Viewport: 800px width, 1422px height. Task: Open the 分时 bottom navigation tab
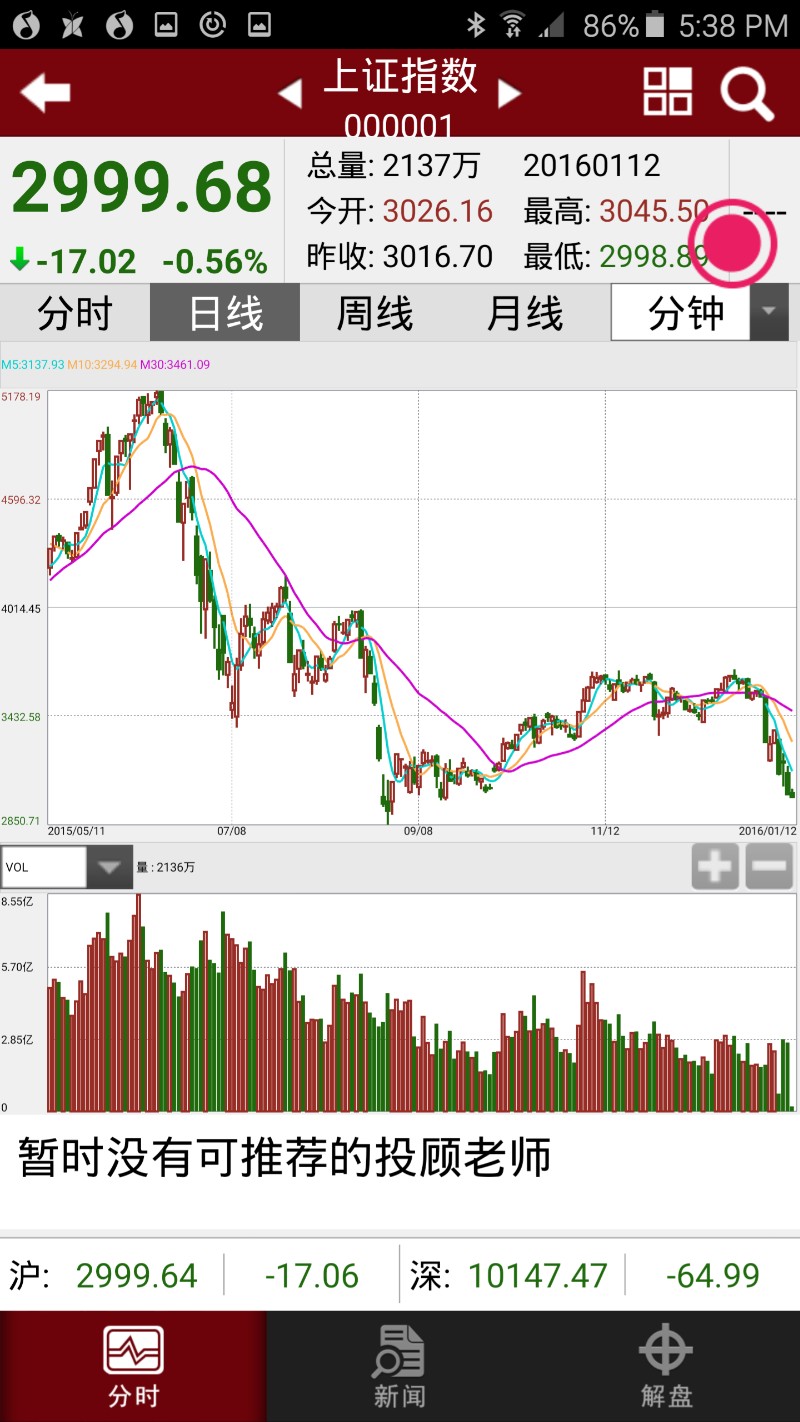(x=133, y=1367)
